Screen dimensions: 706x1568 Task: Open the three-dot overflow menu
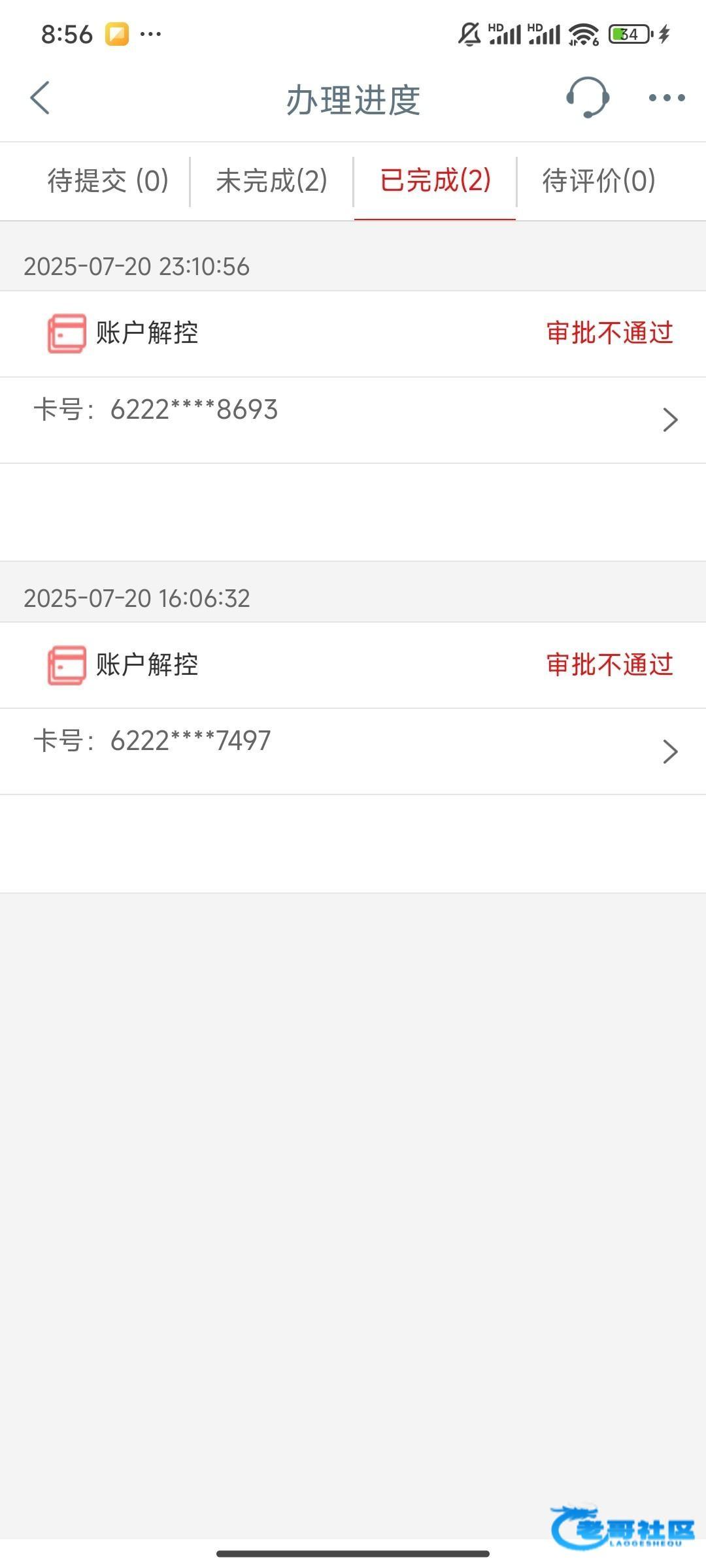667,98
